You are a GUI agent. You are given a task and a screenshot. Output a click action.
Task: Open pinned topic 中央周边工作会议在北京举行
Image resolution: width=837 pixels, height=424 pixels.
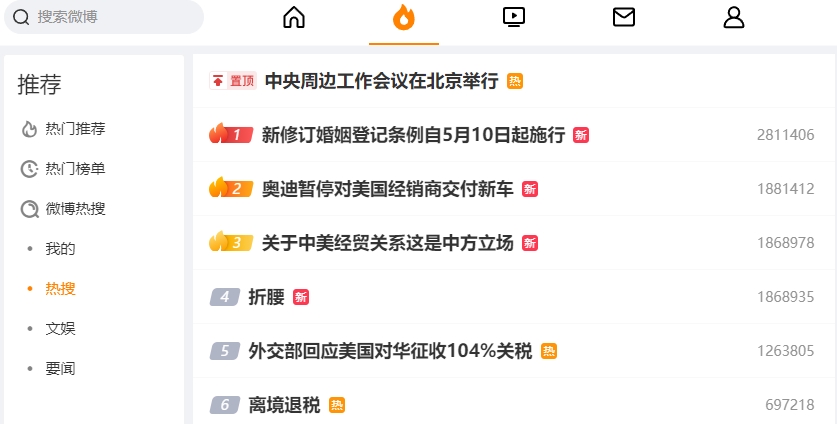click(382, 81)
